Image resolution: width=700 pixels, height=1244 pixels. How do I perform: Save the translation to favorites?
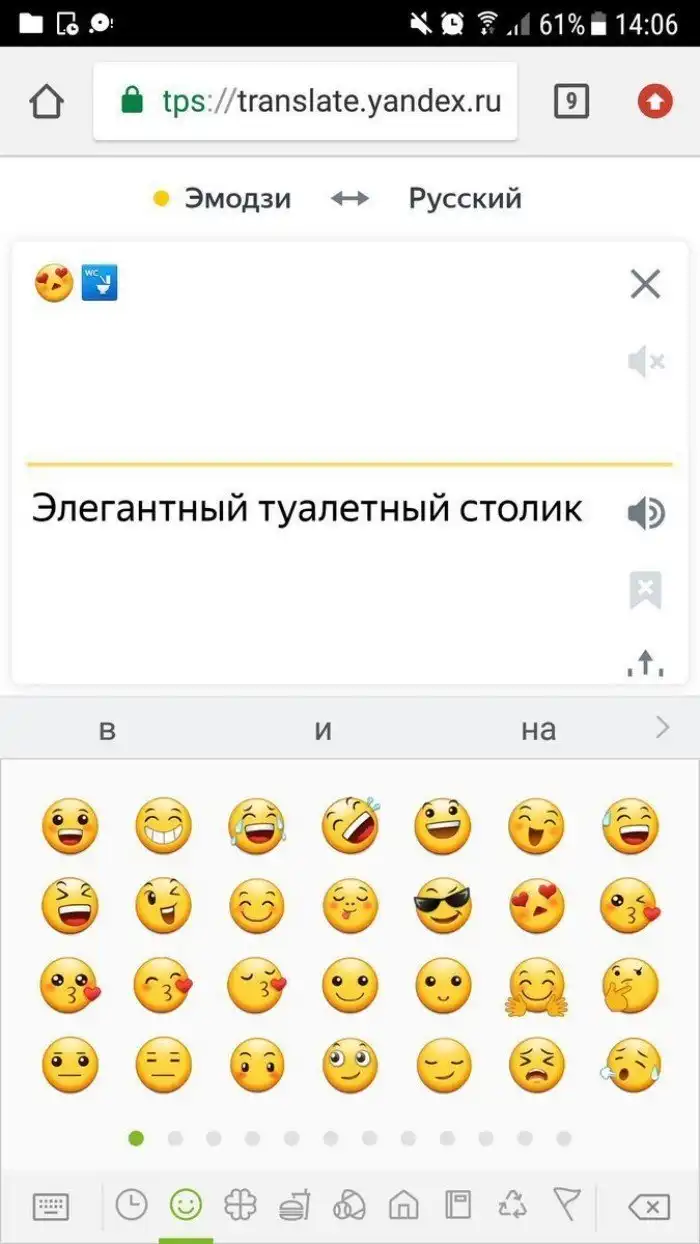pyautogui.click(x=645, y=592)
